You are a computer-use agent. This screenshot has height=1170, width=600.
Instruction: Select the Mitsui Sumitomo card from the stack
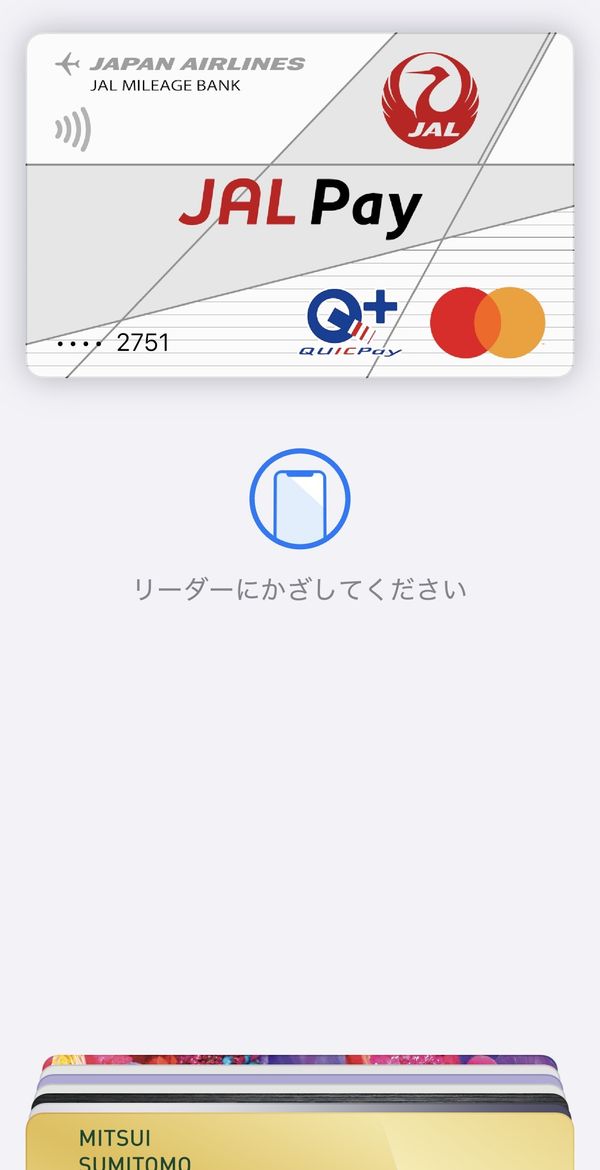[300, 1142]
